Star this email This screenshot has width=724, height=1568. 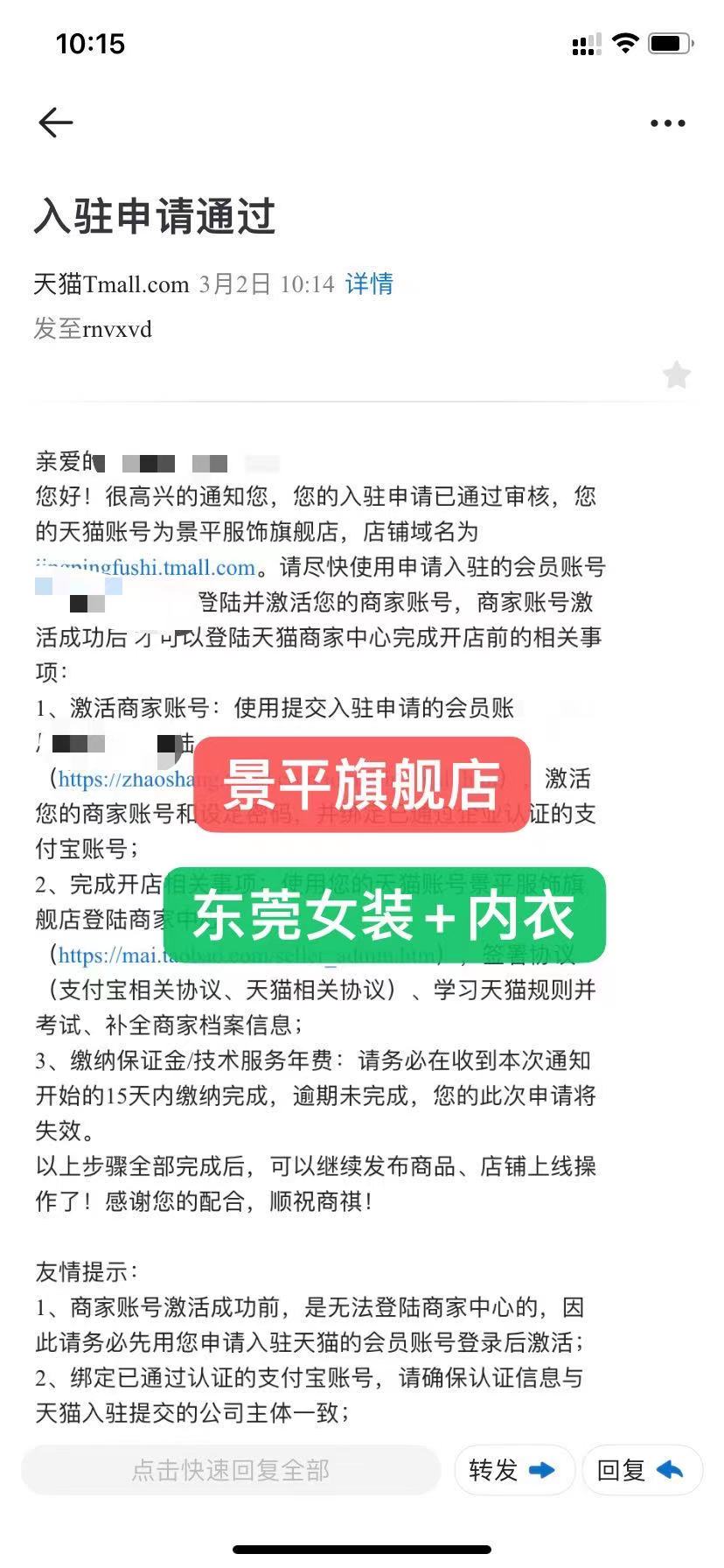point(677,374)
